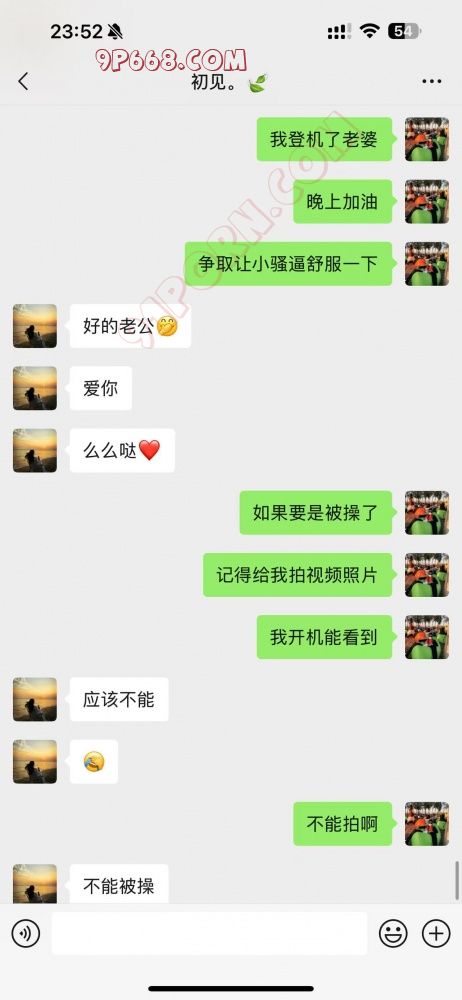Open the plus attachments menu
The height and width of the screenshot is (1000, 462).
click(x=436, y=934)
